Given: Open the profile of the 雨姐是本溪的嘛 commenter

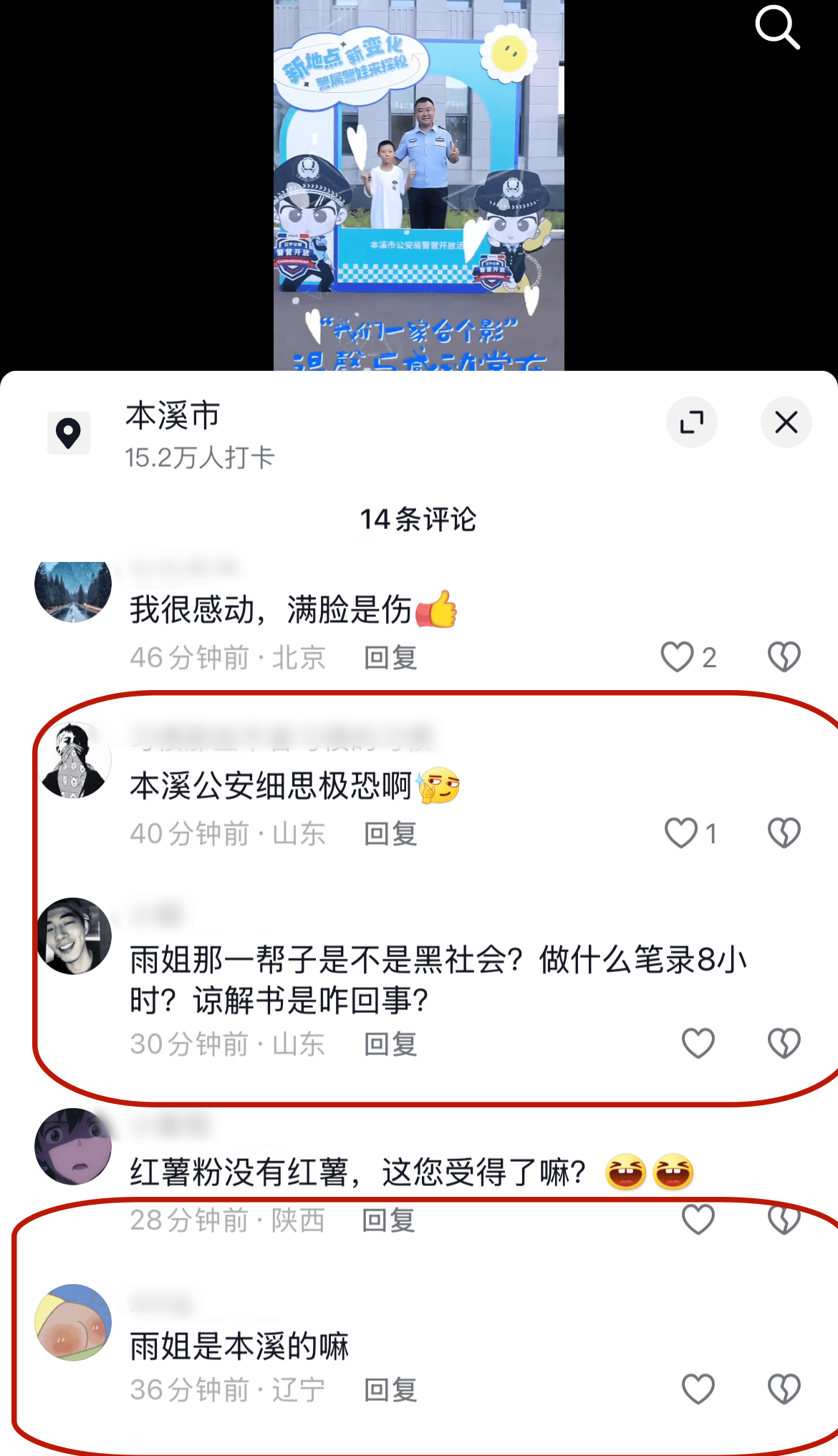Looking at the screenshot, I should [x=73, y=1322].
